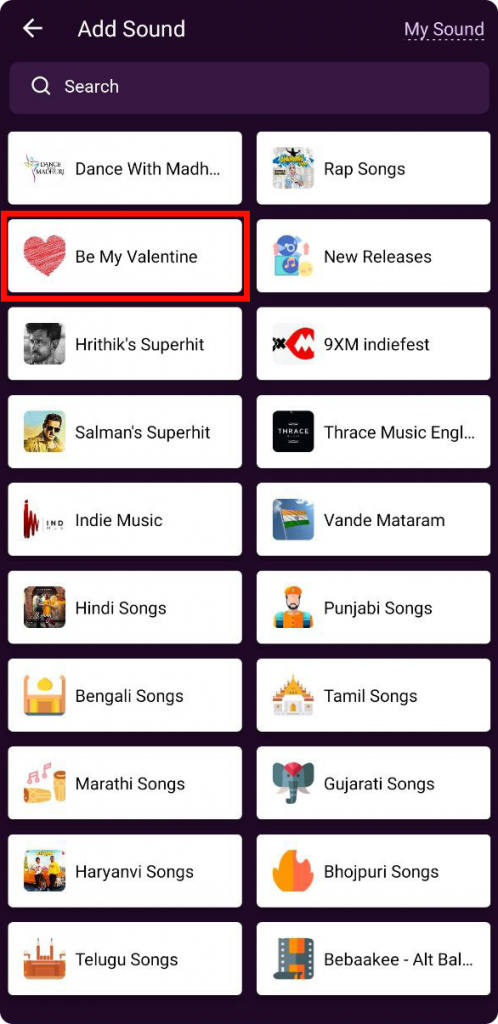Open Vande Mataram sounds
The width and height of the screenshot is (498, 1024).
click(x=373, y=520)
